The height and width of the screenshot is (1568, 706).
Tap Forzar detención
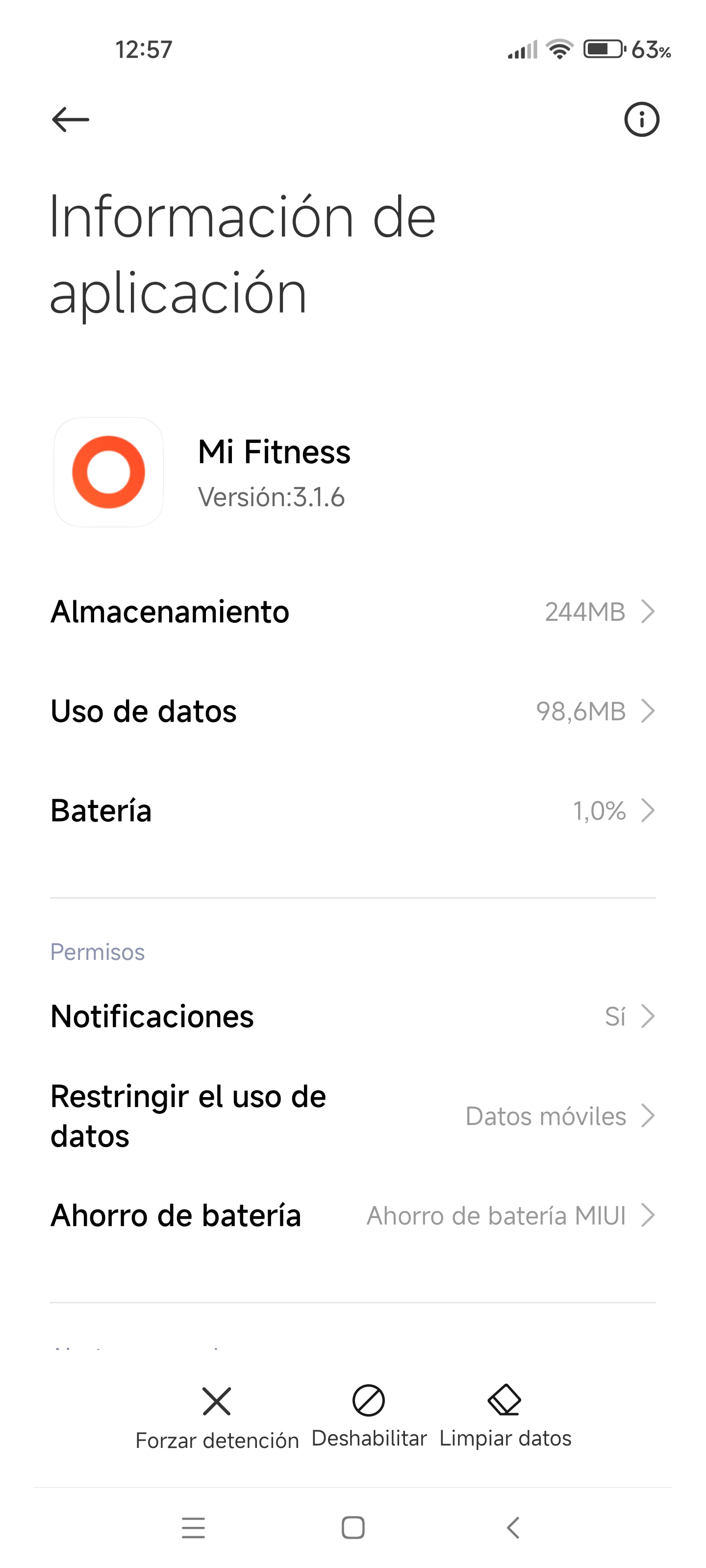click(x=217, y=1418)
